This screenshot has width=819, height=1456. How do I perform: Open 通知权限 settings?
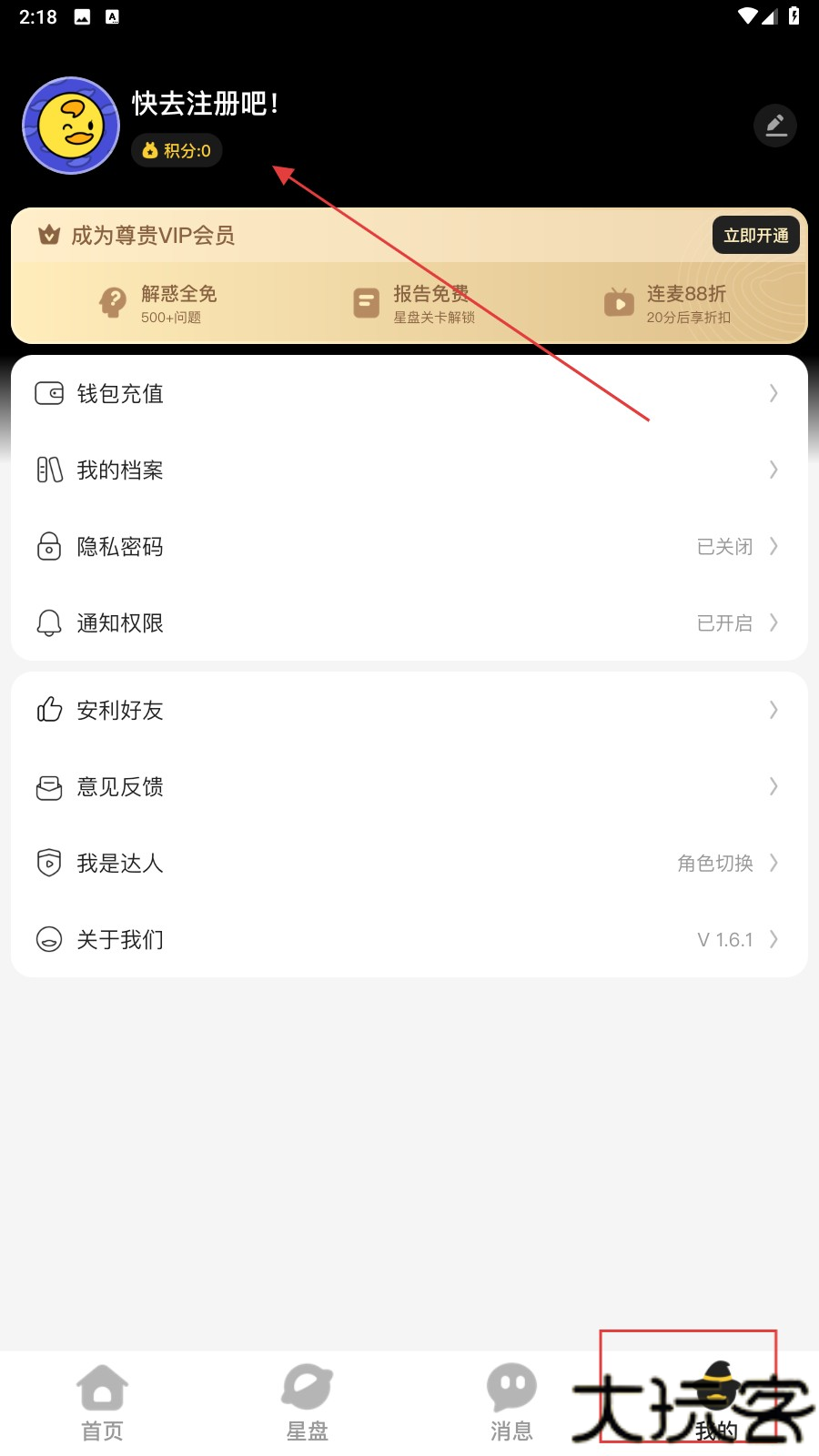tap(409, 622)
